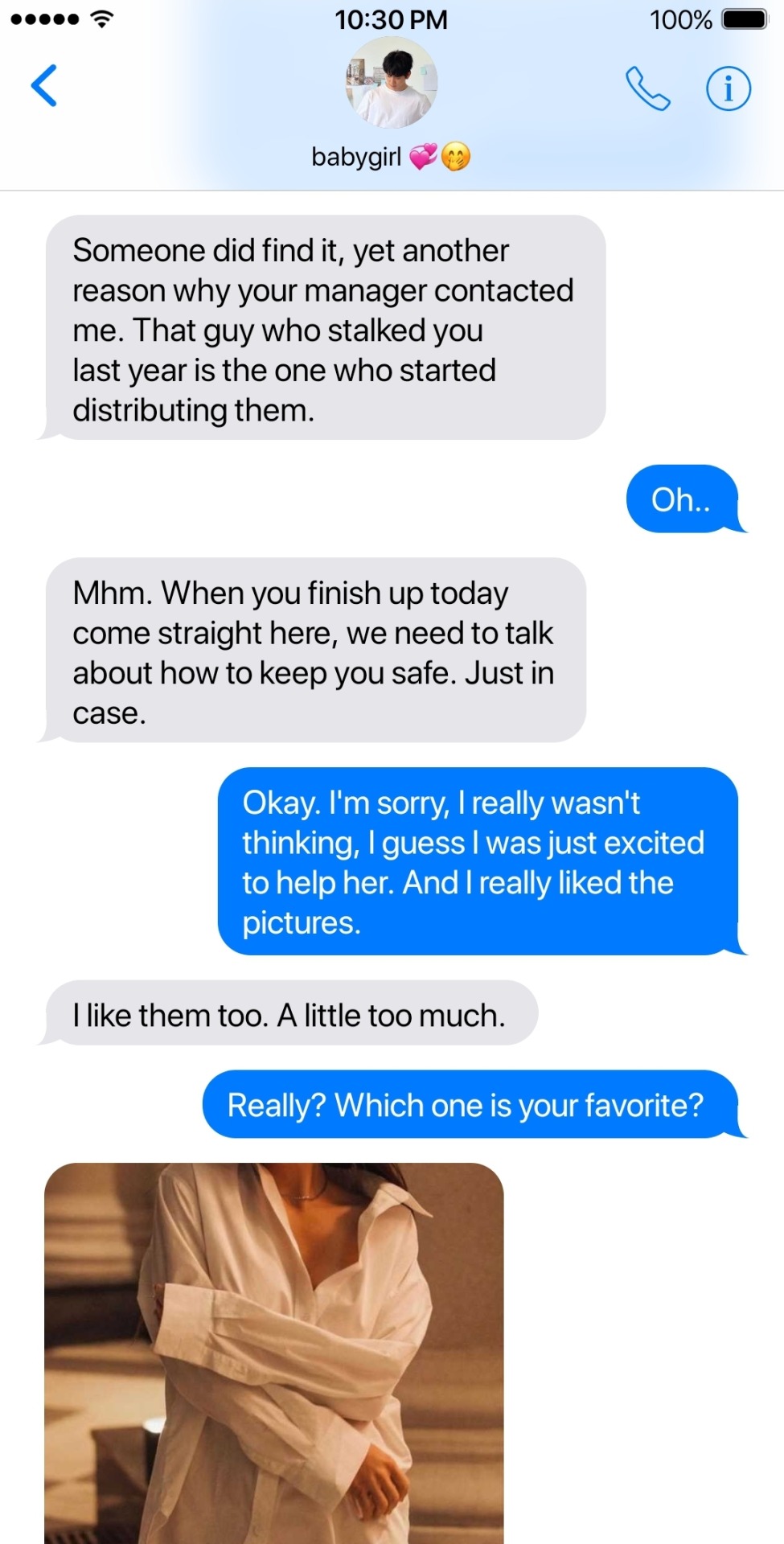The image size is (784, 1544).
Task: Open babygirl's contact profile picture
Action: click(392, 84)
